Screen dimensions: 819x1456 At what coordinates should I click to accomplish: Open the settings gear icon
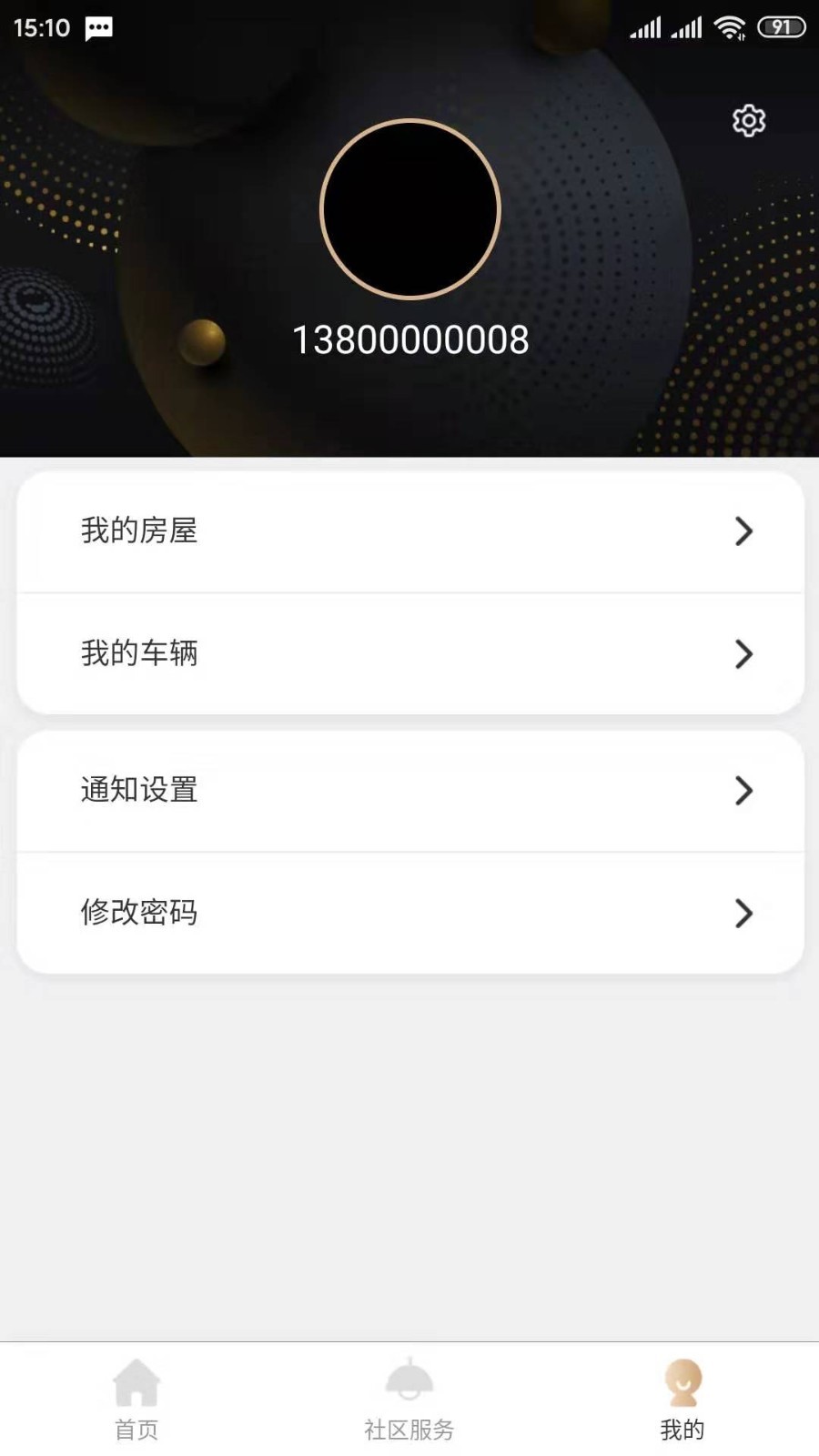pyautogui.click(x=747, y=120)
